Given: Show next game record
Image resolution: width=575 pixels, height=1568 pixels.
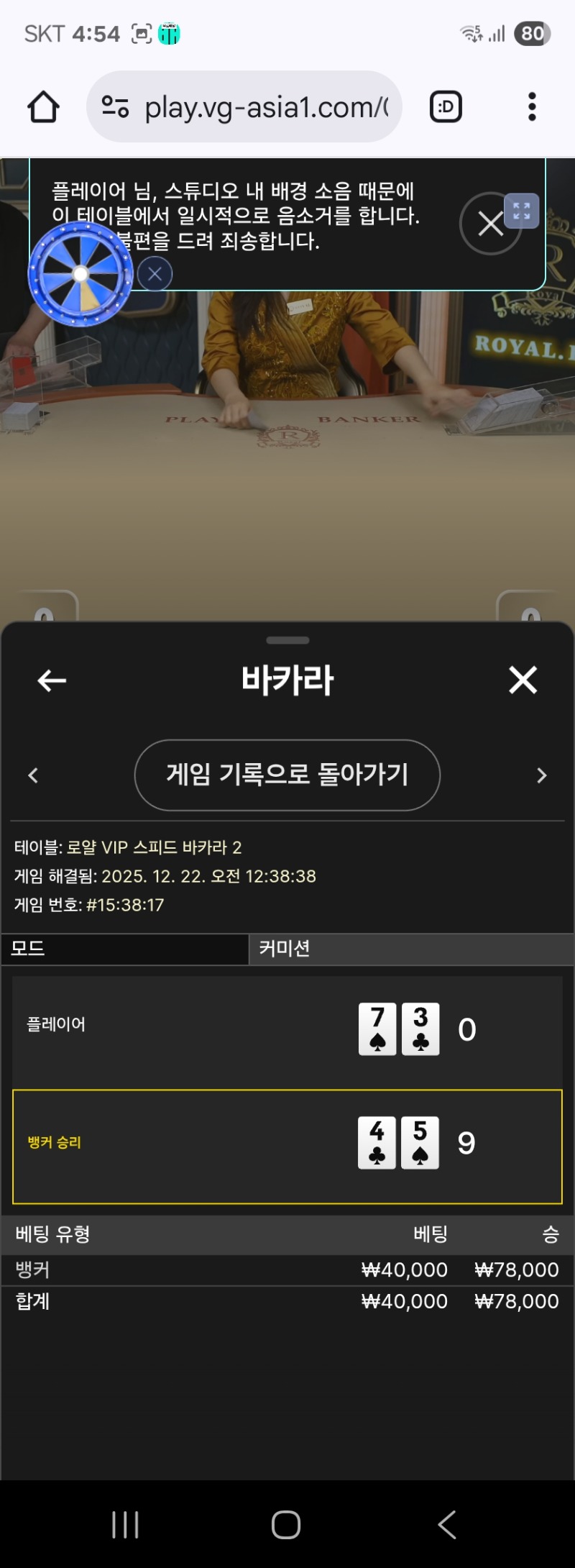Looking at the screenshot, I should (x=542, y=775).
